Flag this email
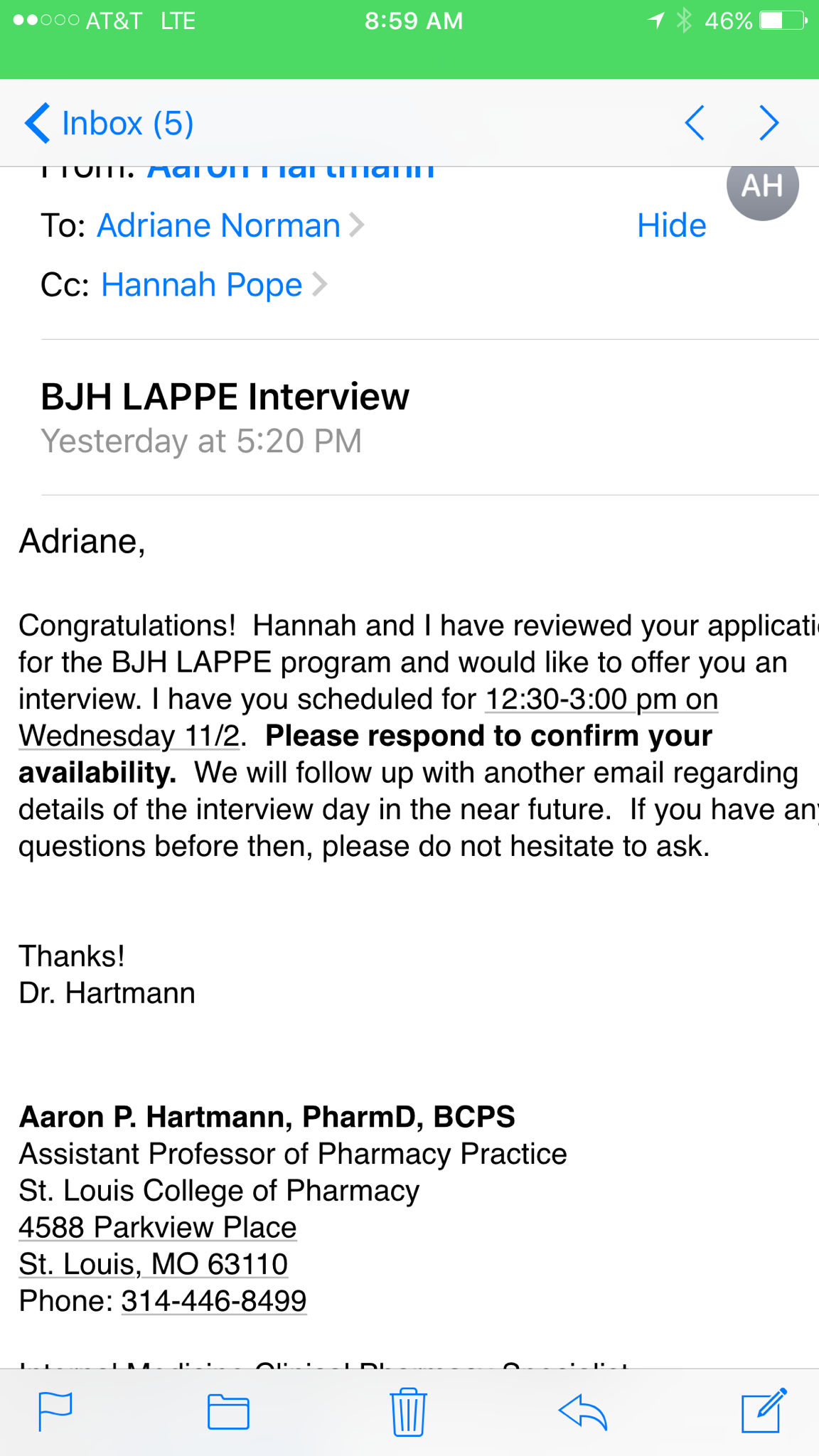Viewport: 819px width, 1456px height. click(55, 1412)
